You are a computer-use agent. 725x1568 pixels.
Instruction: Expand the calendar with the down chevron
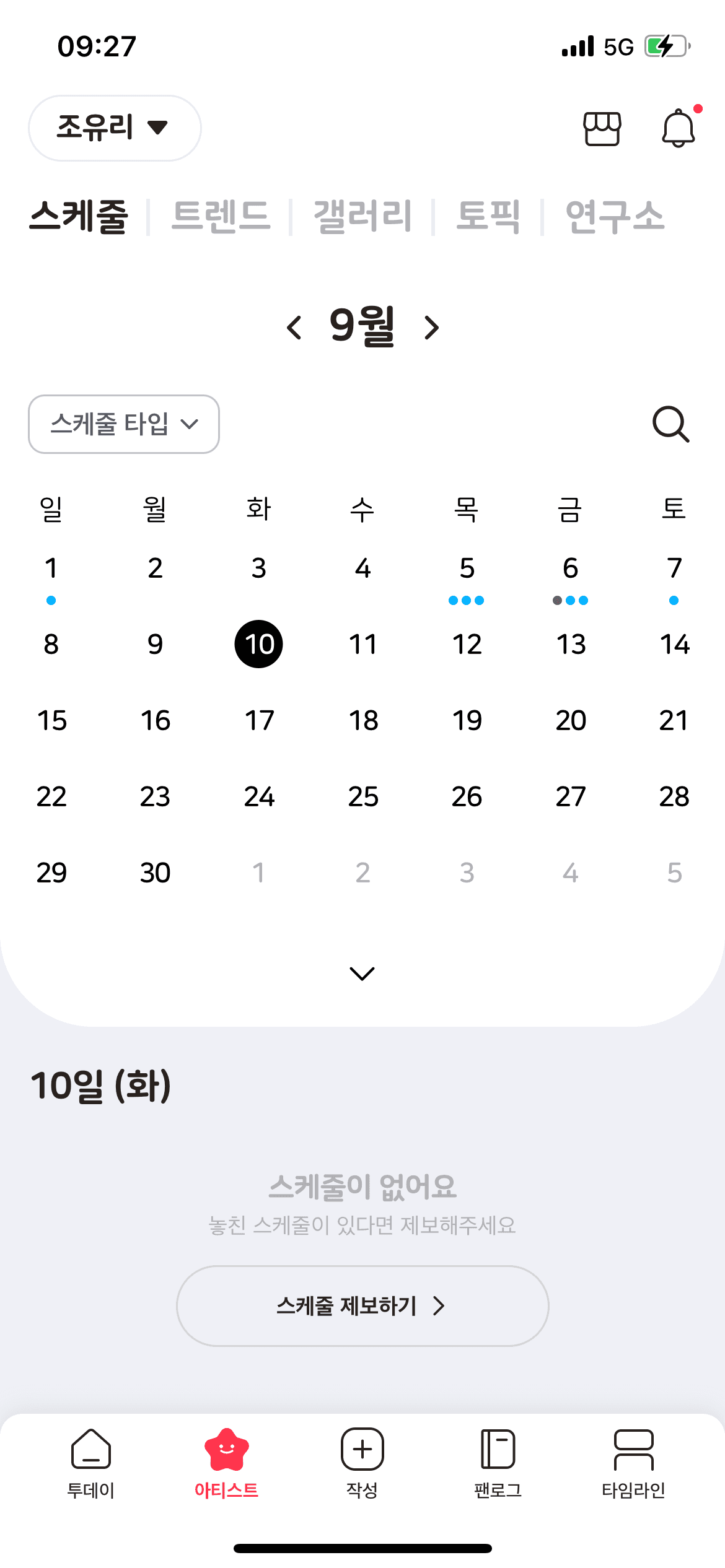362,973
